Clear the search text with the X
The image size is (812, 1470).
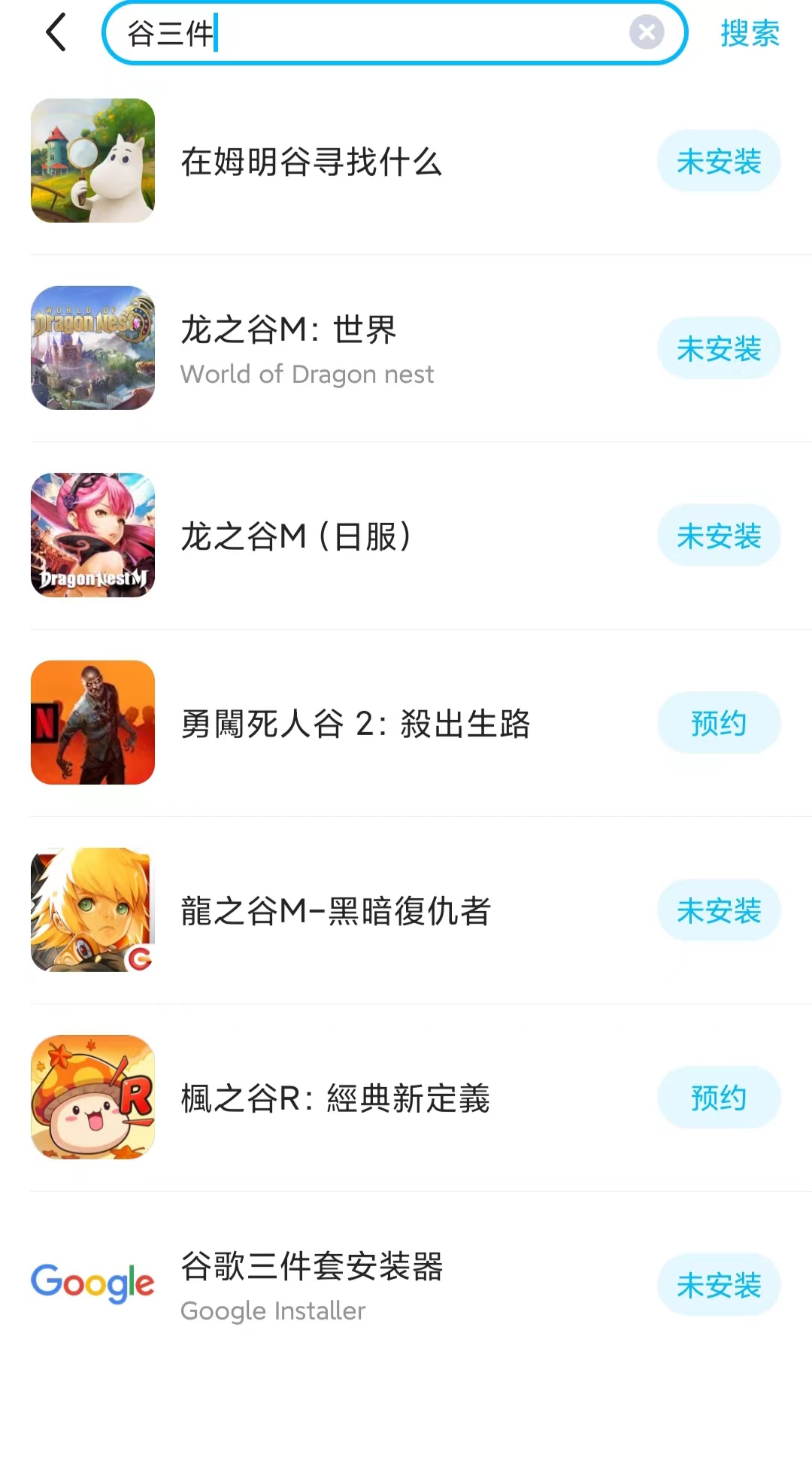pyautogui.click(x=646, y=32)
